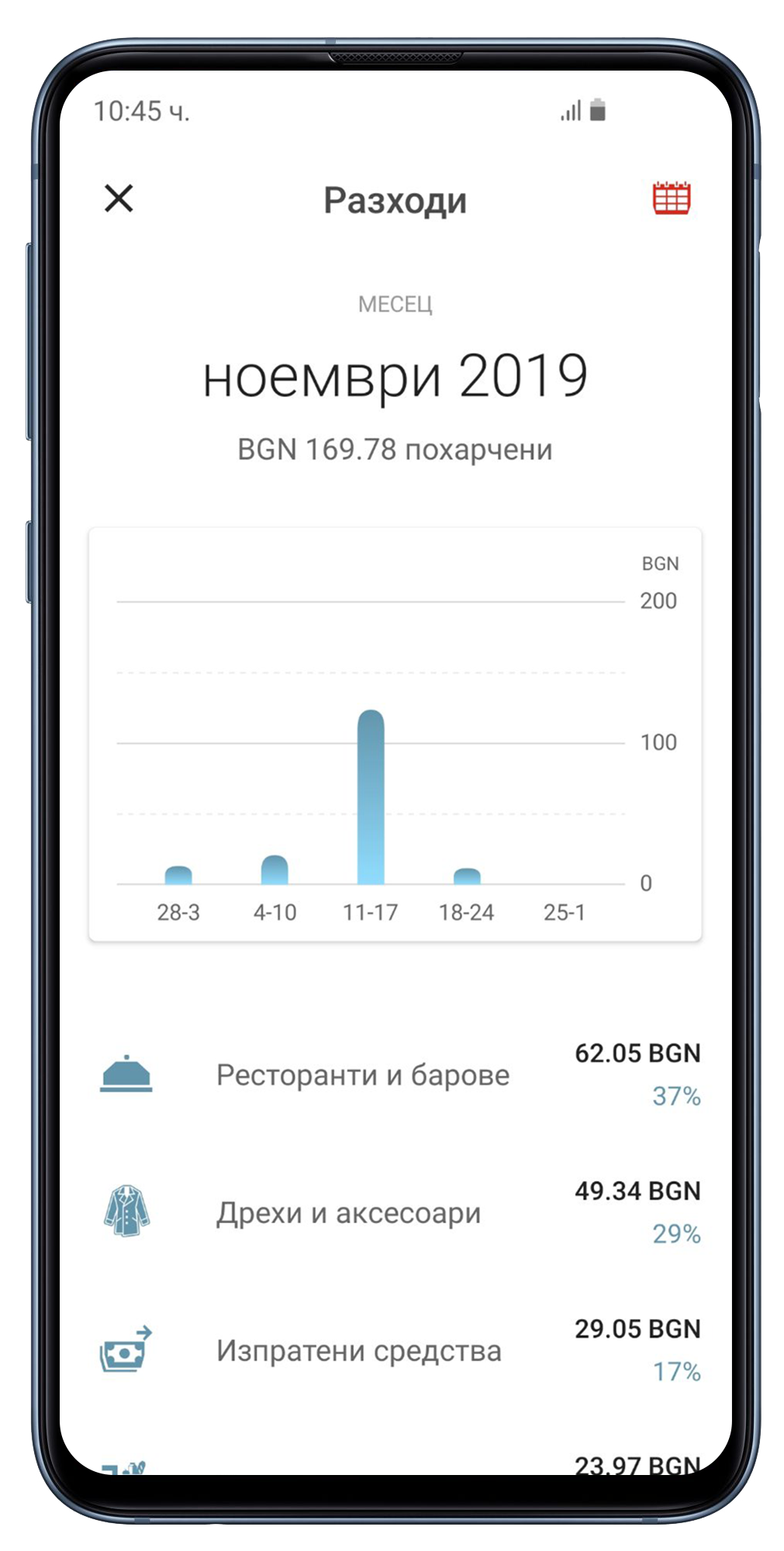Close the Разходи screen
This screenshot has height=1551, width=784.
119,199
